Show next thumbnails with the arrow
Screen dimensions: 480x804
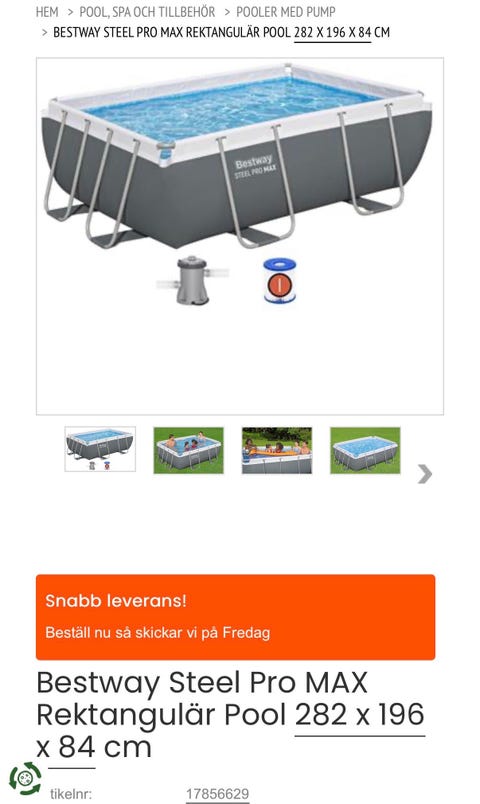click(425, 474)
